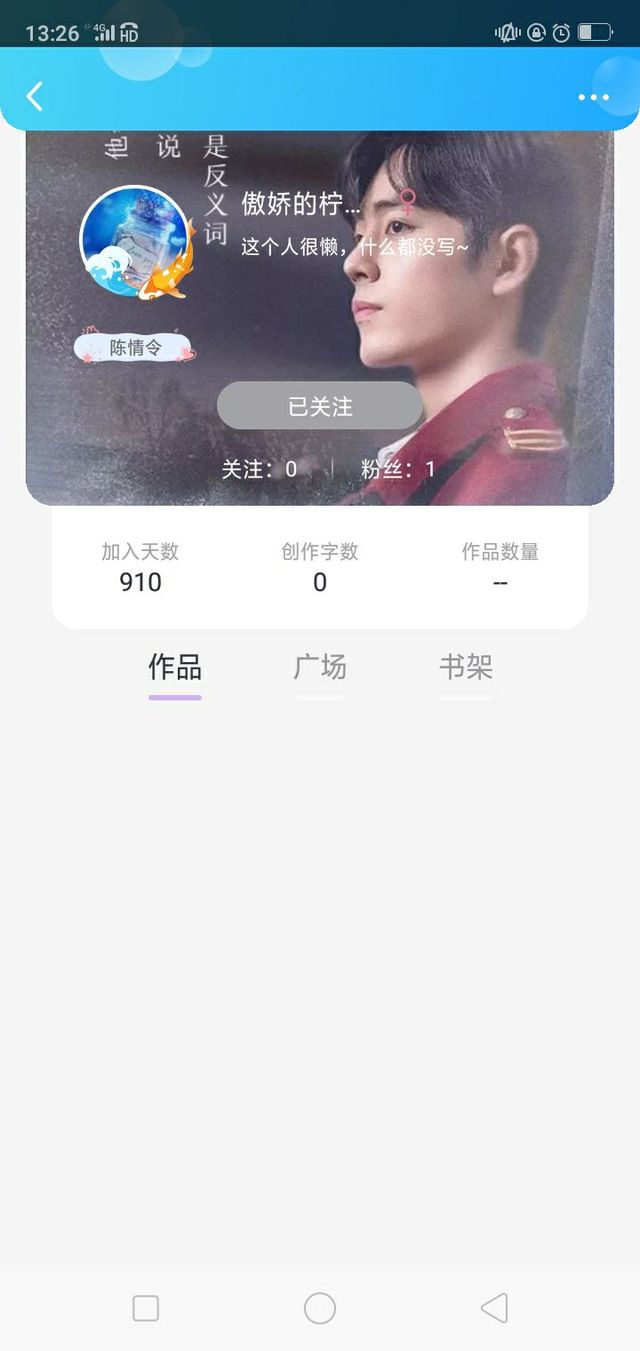Tap the system home button
The width and height of the screenshot is (640, 1351).
point(320,1308)
